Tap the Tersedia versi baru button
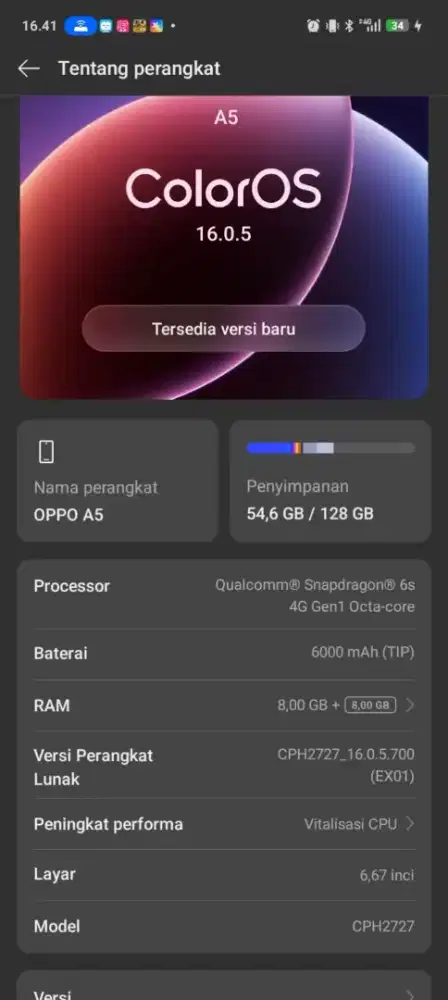The width and height of the screenshot is (448, 1000). 223,328
